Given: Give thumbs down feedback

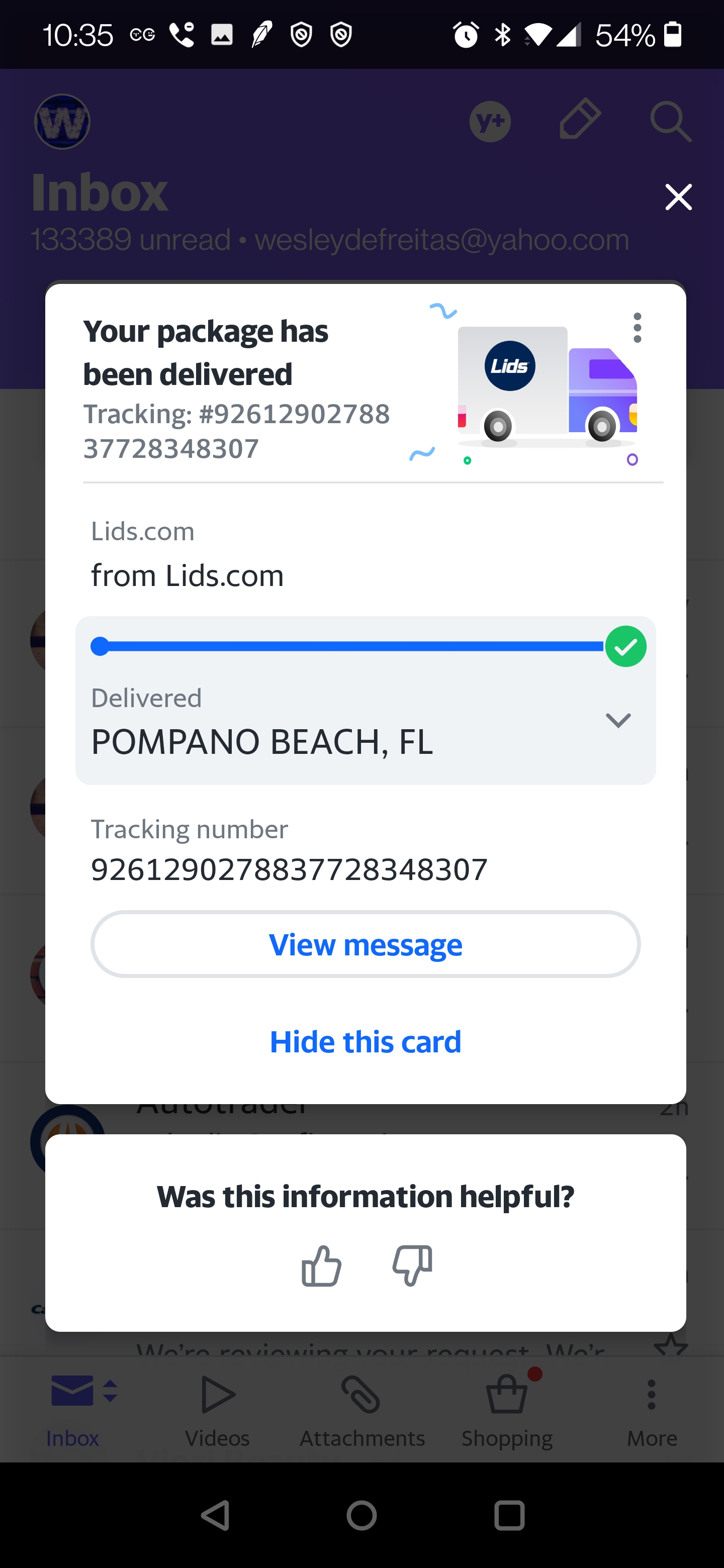Looking at the screenshot, I should click(x=412, y=1265).
